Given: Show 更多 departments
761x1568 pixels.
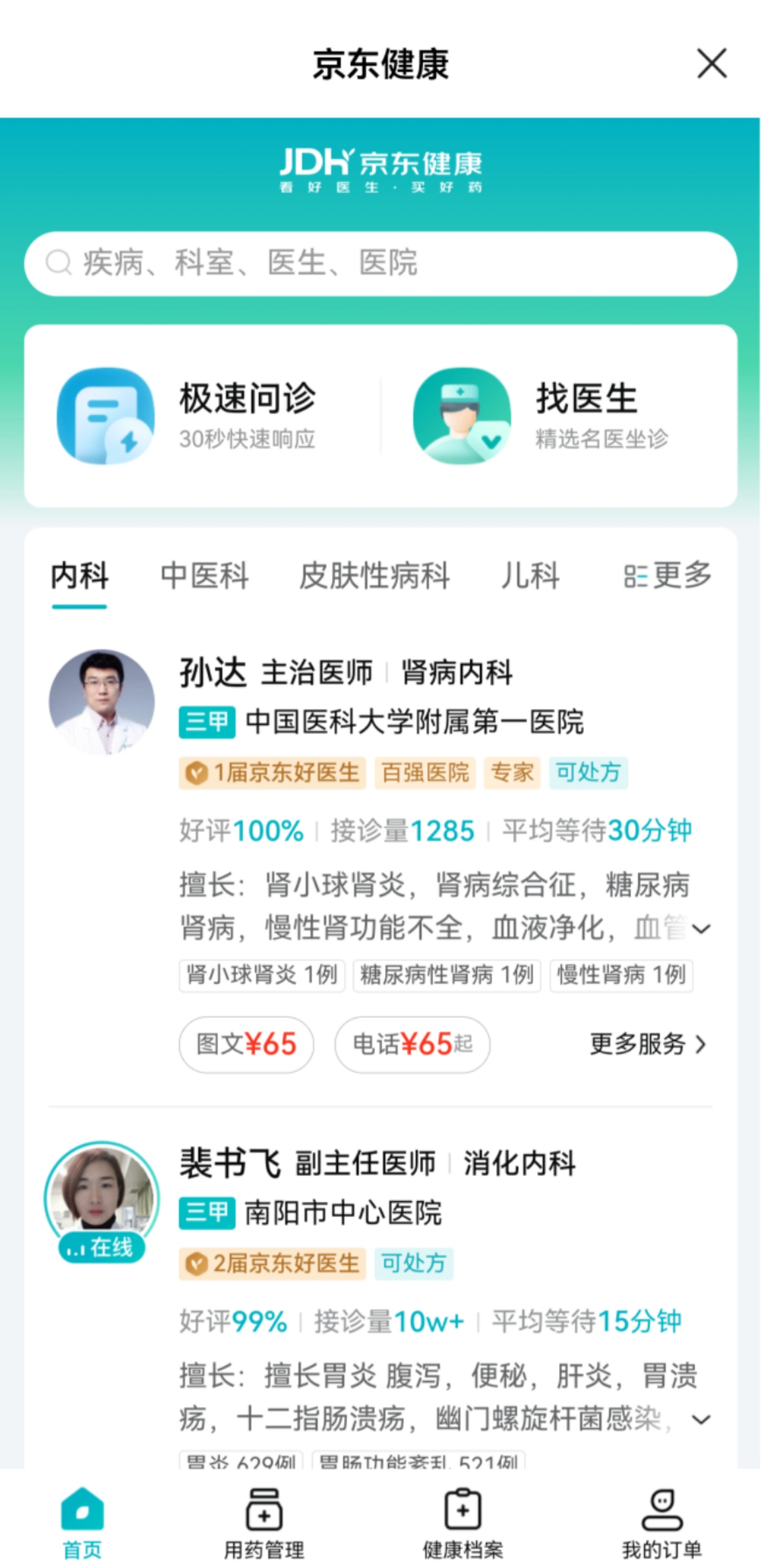Looking at the screenshot, I should tap(668, 576).
